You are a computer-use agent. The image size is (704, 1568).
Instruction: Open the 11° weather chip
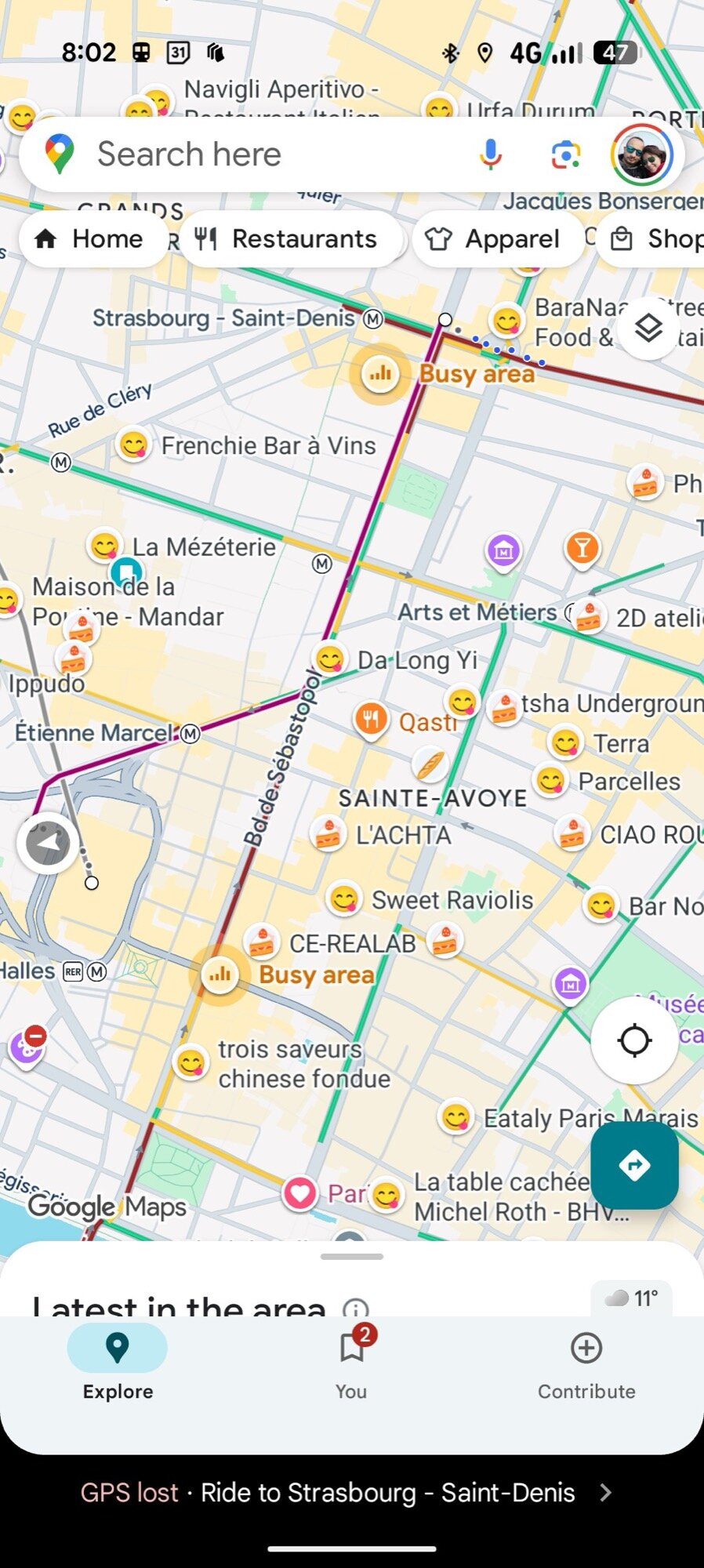pyautogui.click(x=633, y=1298)
